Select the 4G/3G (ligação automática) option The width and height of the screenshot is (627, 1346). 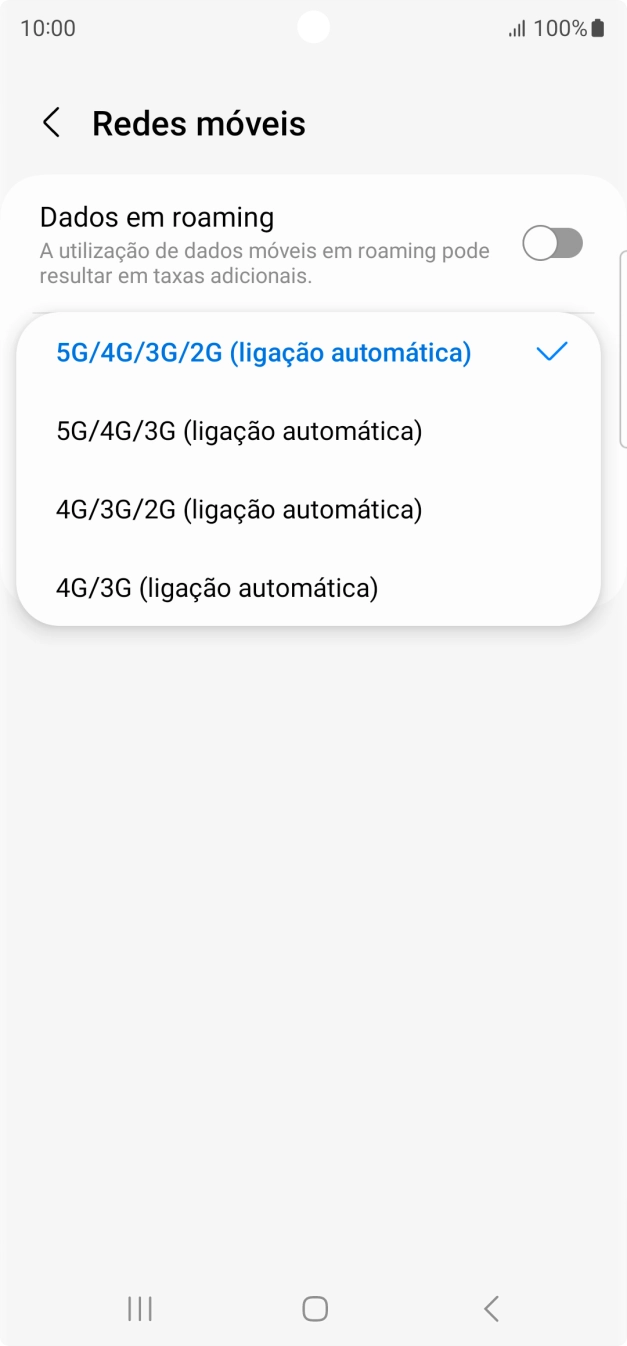pos(308,587)
